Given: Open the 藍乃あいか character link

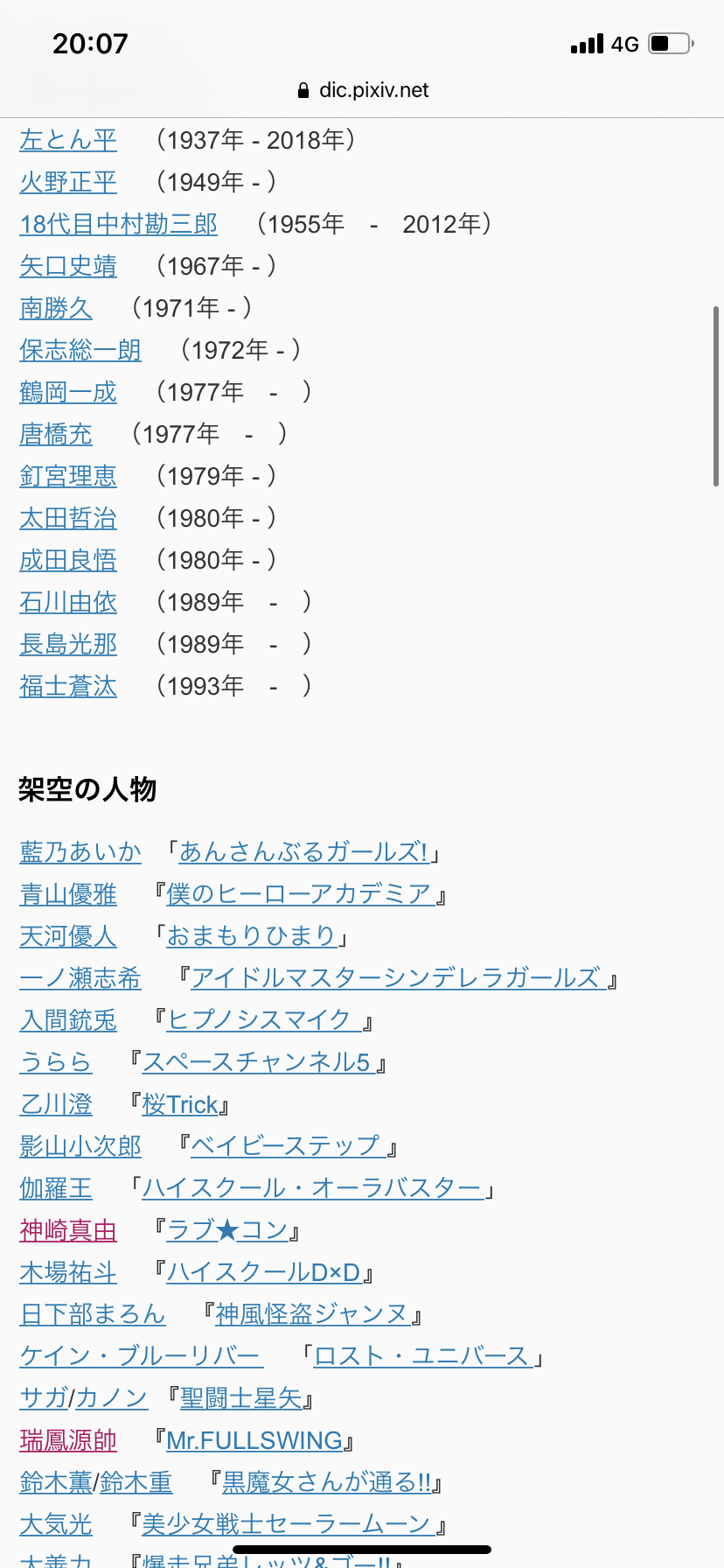Looking at the screenshot, I should [80, 852].
